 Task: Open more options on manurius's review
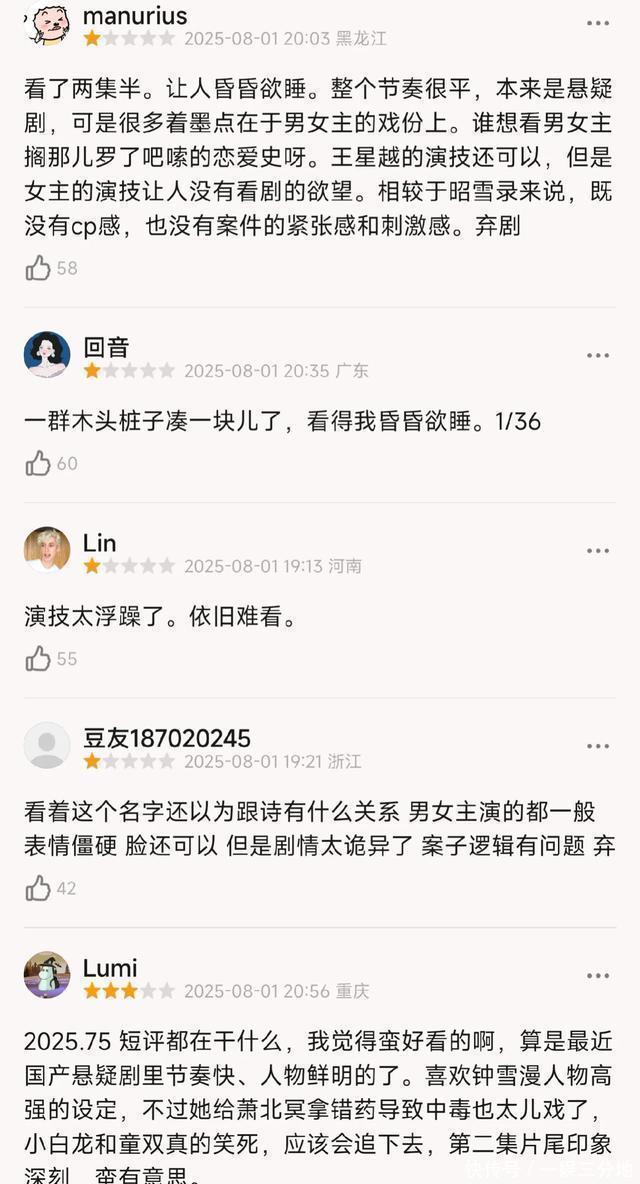[598, 24]
